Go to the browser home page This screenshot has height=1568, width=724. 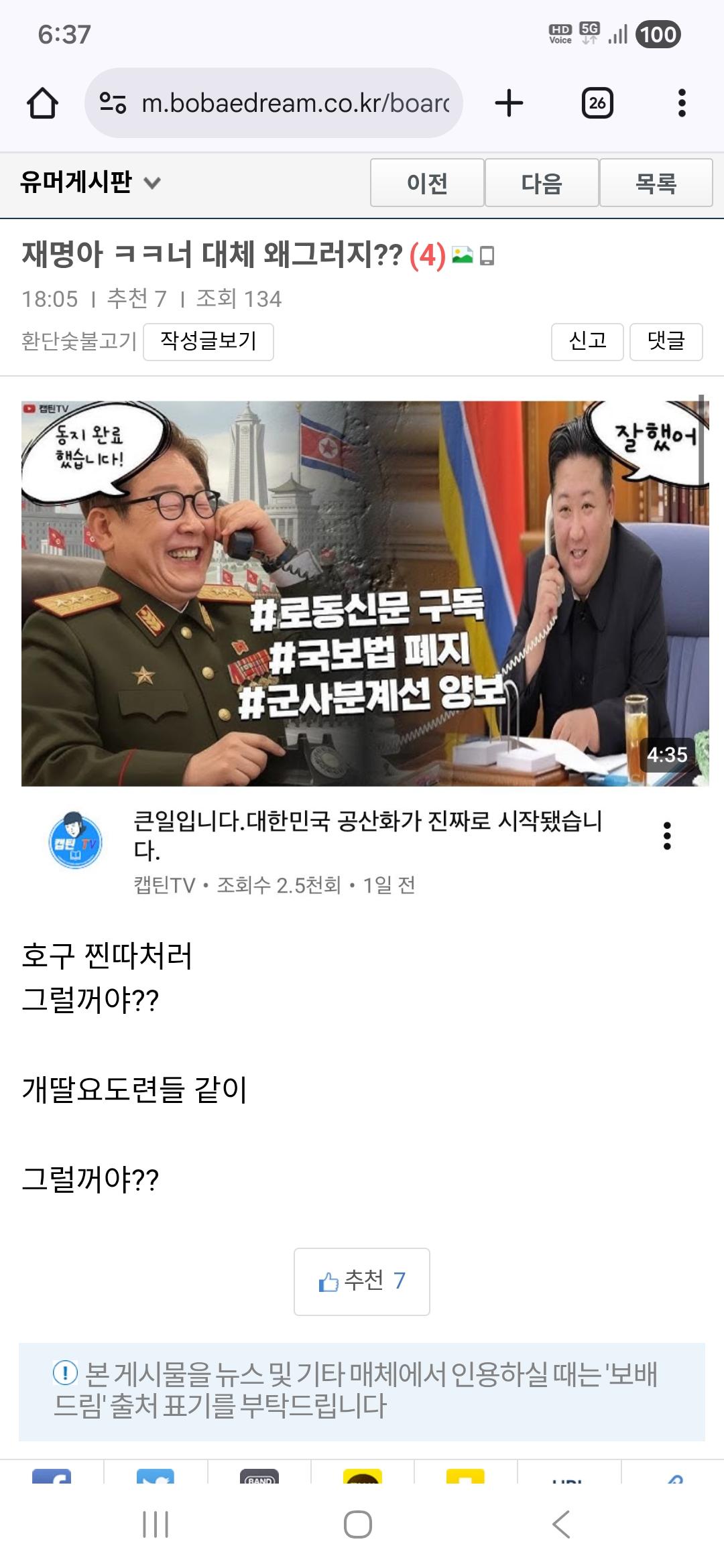[42, 103]
